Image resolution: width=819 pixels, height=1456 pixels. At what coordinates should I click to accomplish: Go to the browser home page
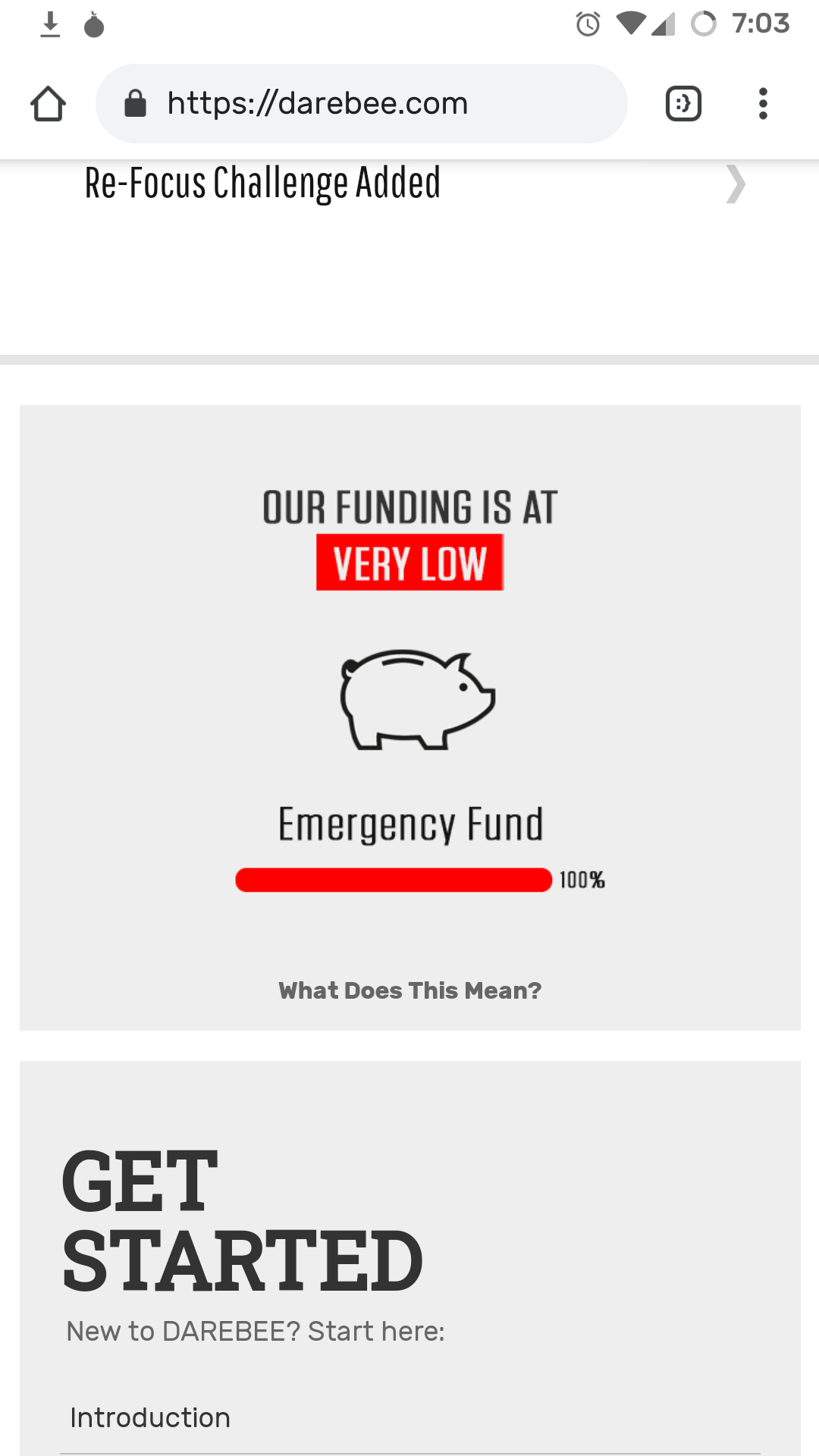(48, 104)
